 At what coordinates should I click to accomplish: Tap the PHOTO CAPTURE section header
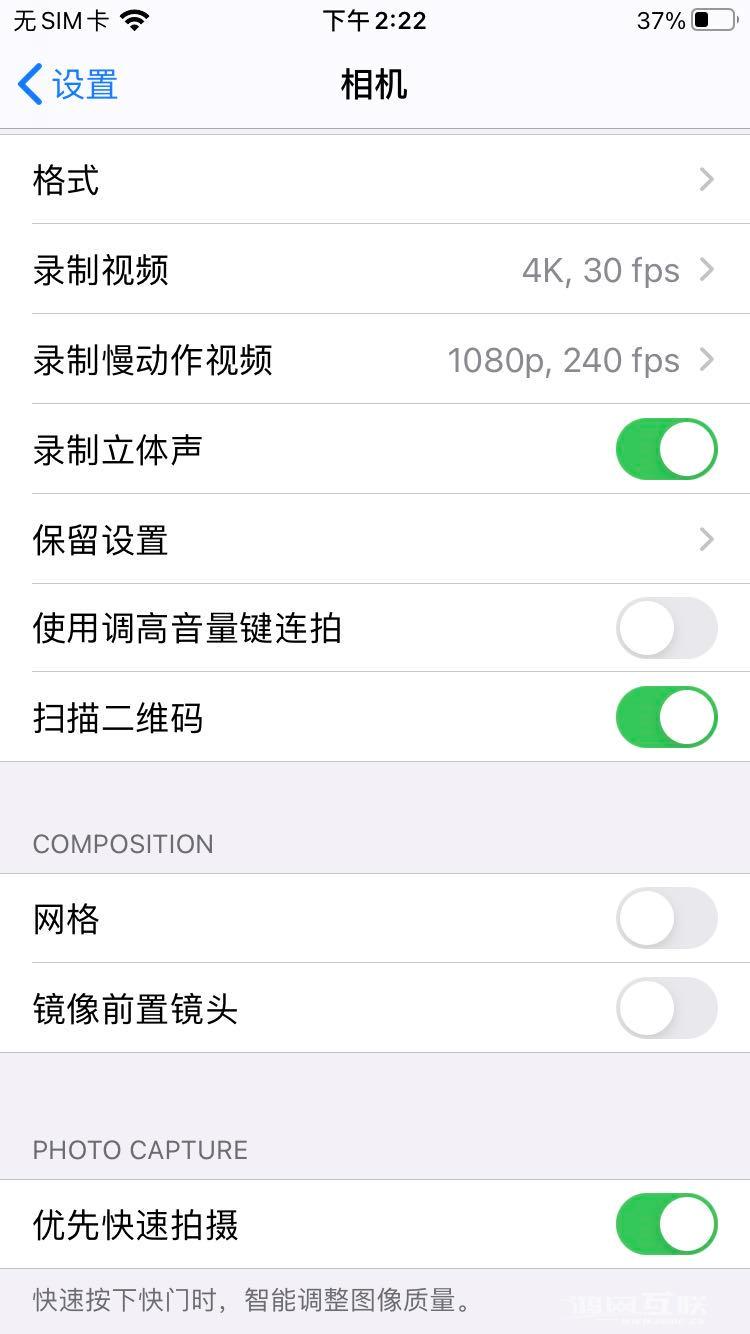pos(138,1150)
